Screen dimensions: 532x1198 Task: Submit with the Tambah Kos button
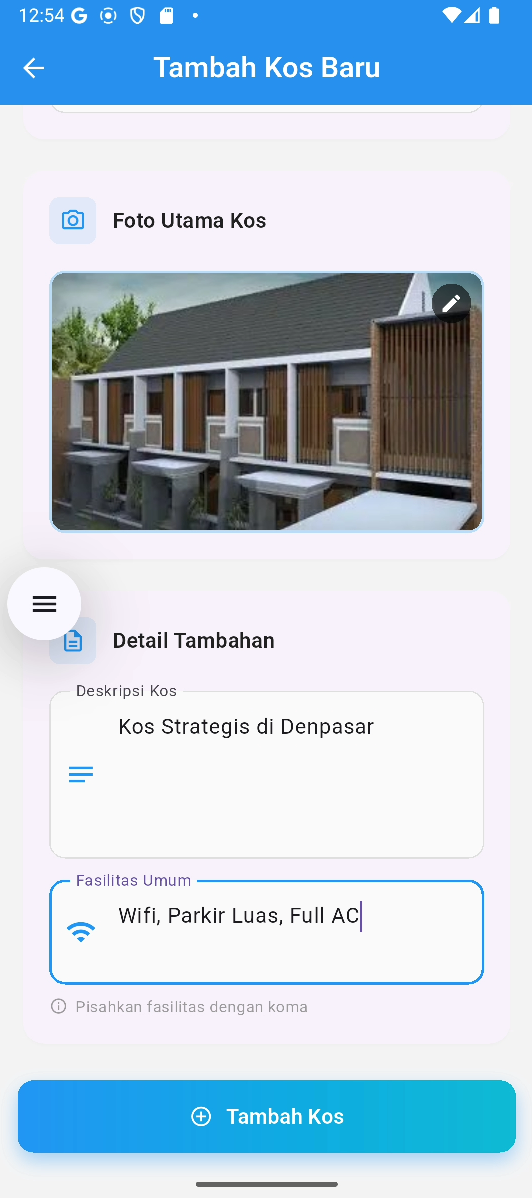coord(267,1116)
